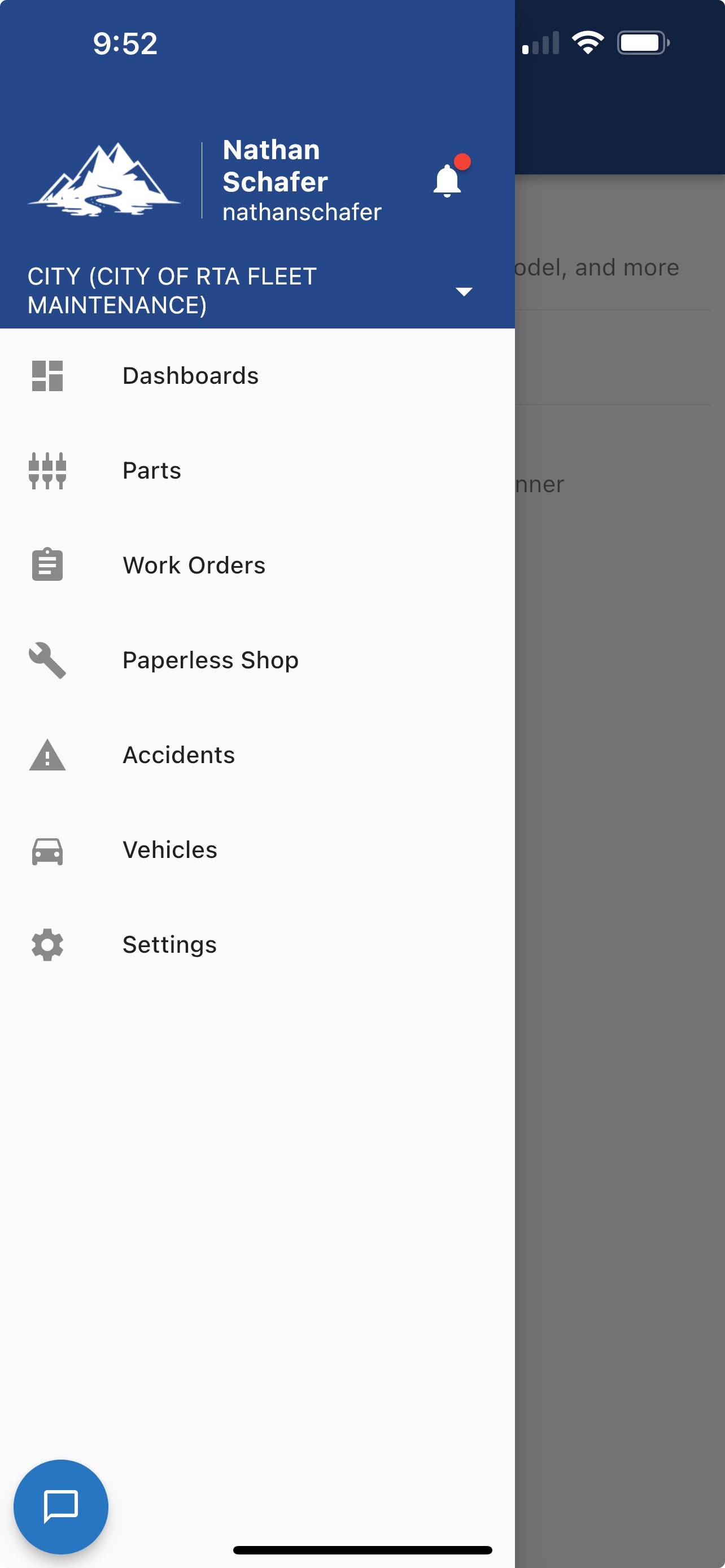Open Work Orders
This screenshot has height=1568, width=725.
(194, 566)
